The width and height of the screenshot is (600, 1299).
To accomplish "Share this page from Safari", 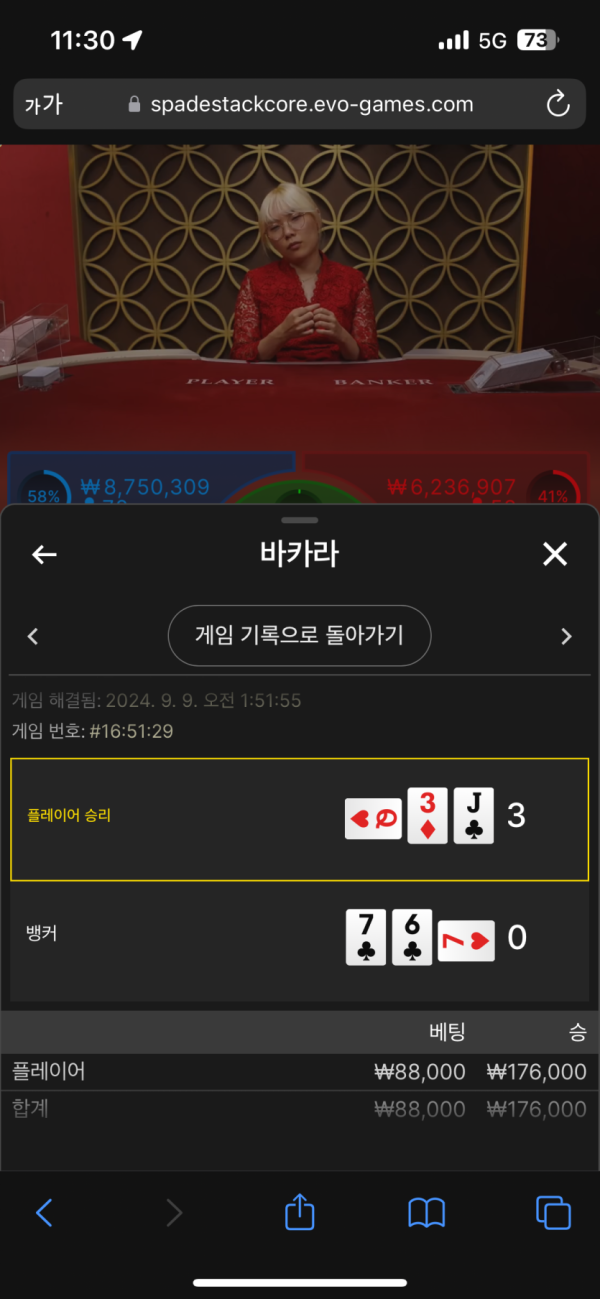I will [300, 1212].
